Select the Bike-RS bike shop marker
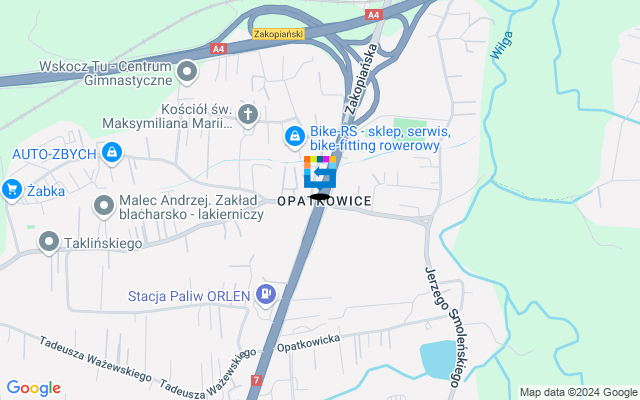Viewport: 640px width, 400px height. (x=295, y=136)
